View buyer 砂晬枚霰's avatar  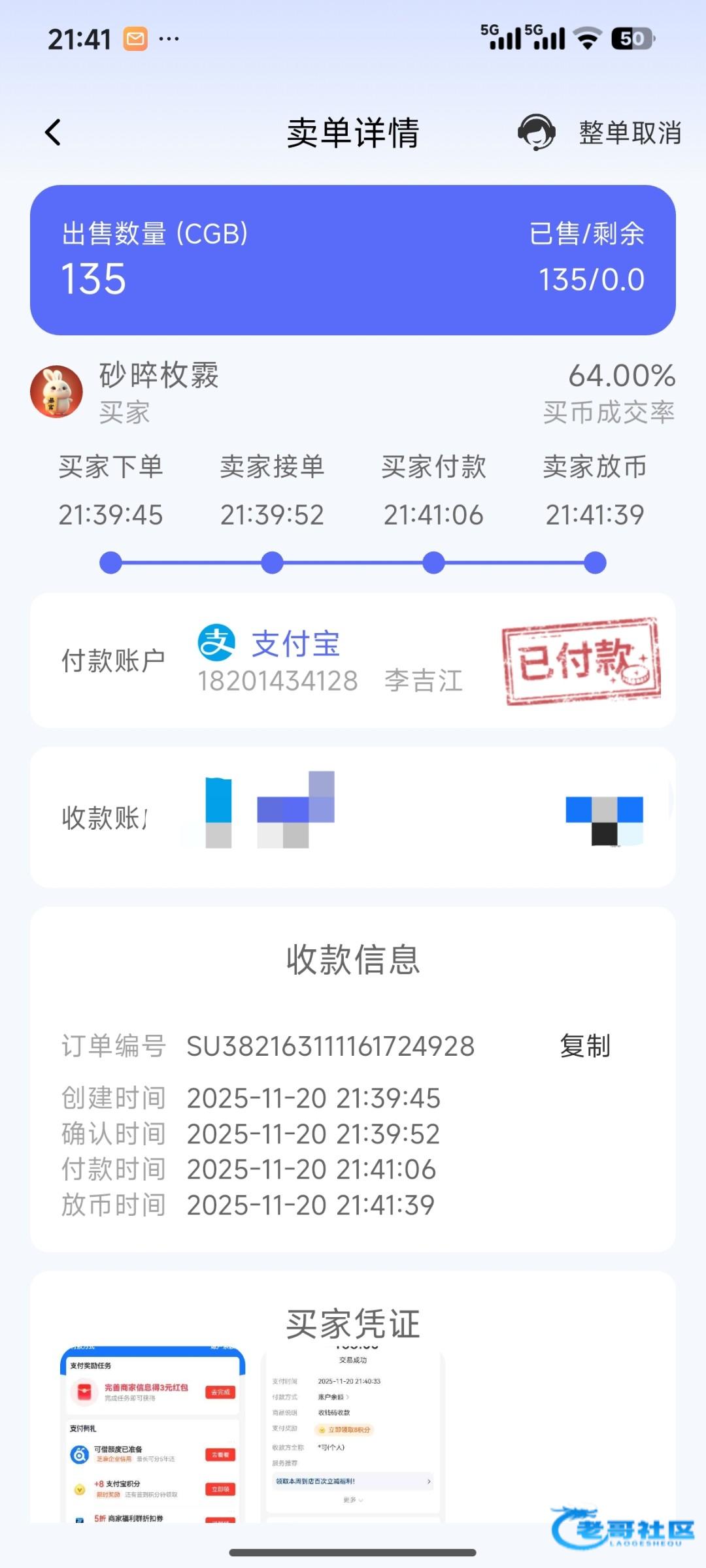(57, 392)
